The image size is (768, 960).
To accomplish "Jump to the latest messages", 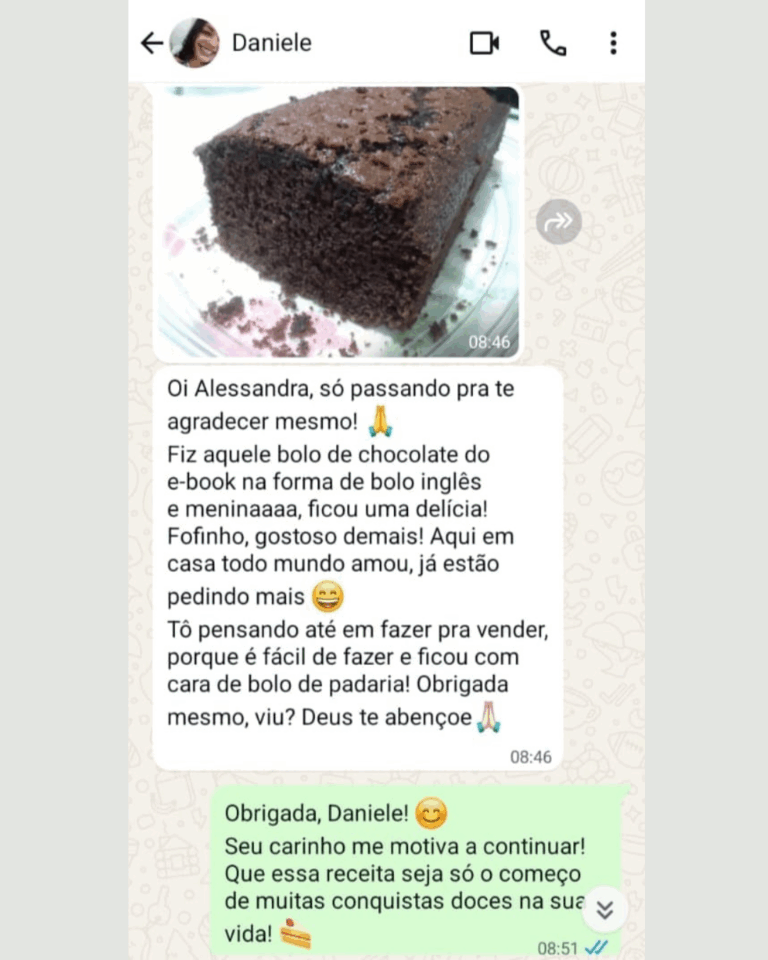I will [604, 909].
